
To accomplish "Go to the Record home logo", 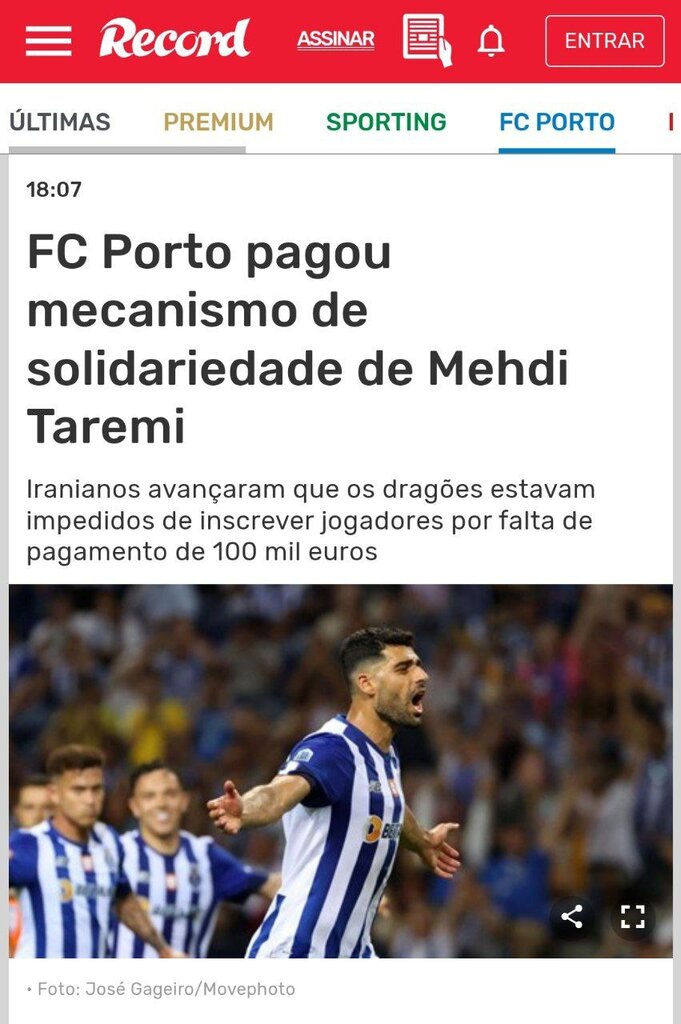I will (174, 40).
